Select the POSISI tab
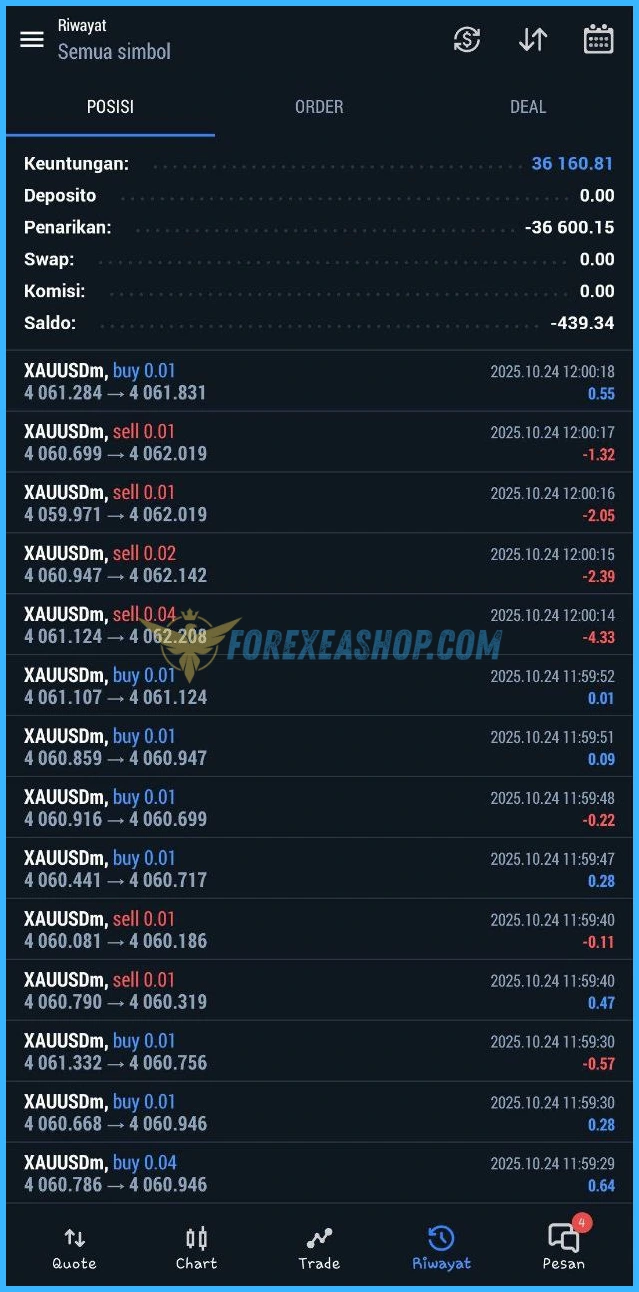The image size is (639, 1292). [110, 107]
